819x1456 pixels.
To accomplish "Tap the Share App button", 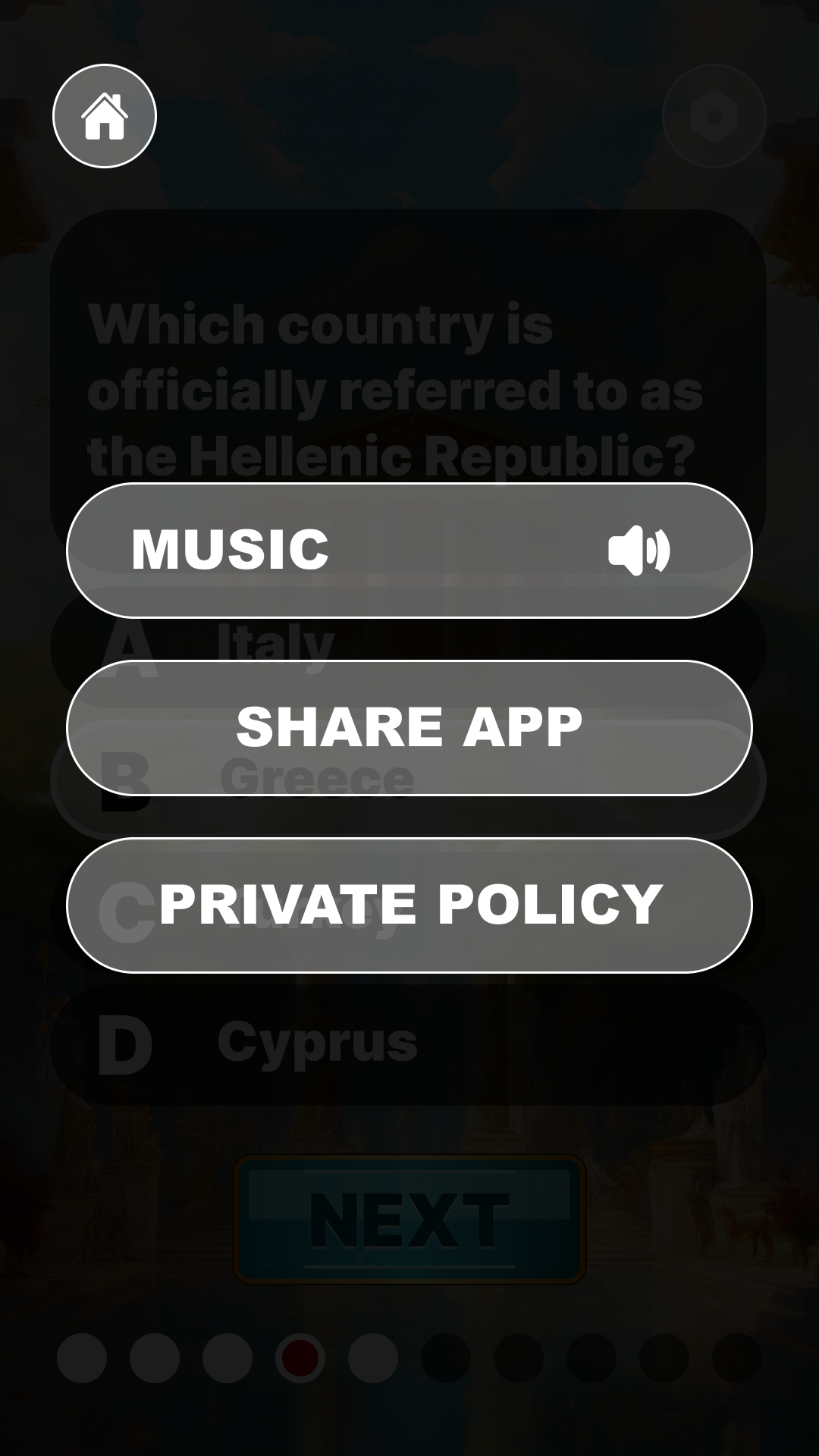I will tap(409, 728).
